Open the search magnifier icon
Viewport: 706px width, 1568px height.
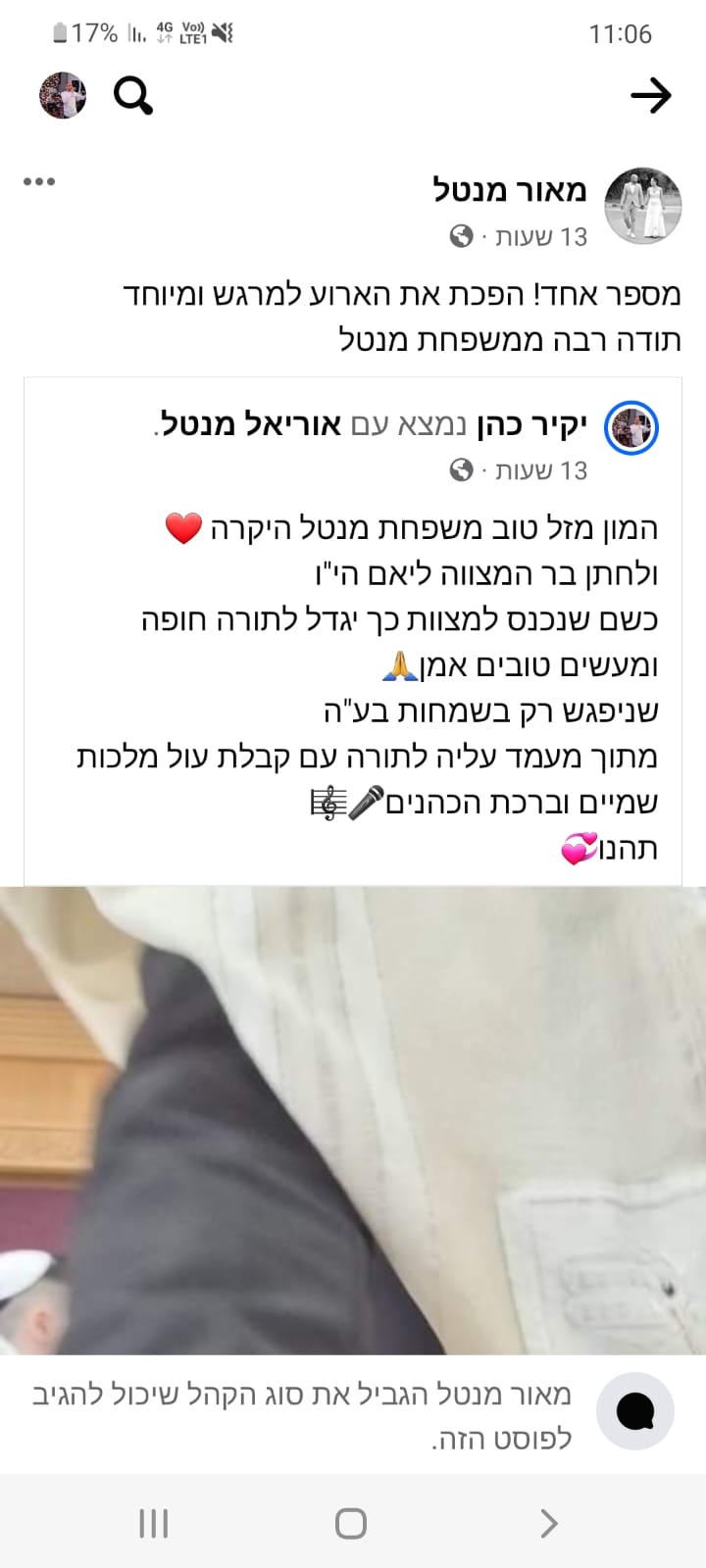point(132,96)
